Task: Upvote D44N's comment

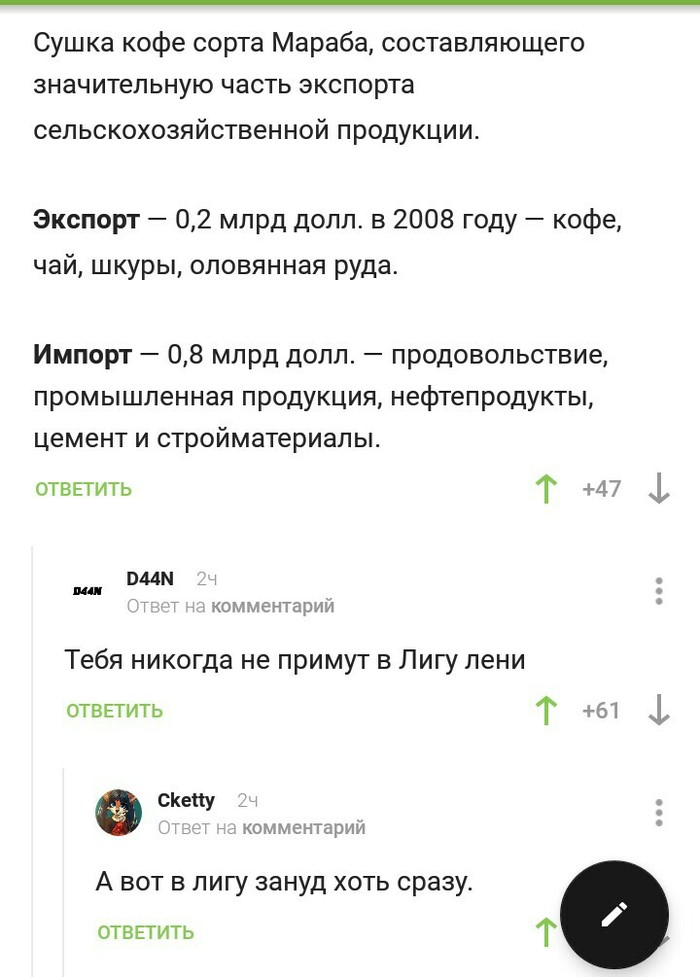Action: coord(546,711)
